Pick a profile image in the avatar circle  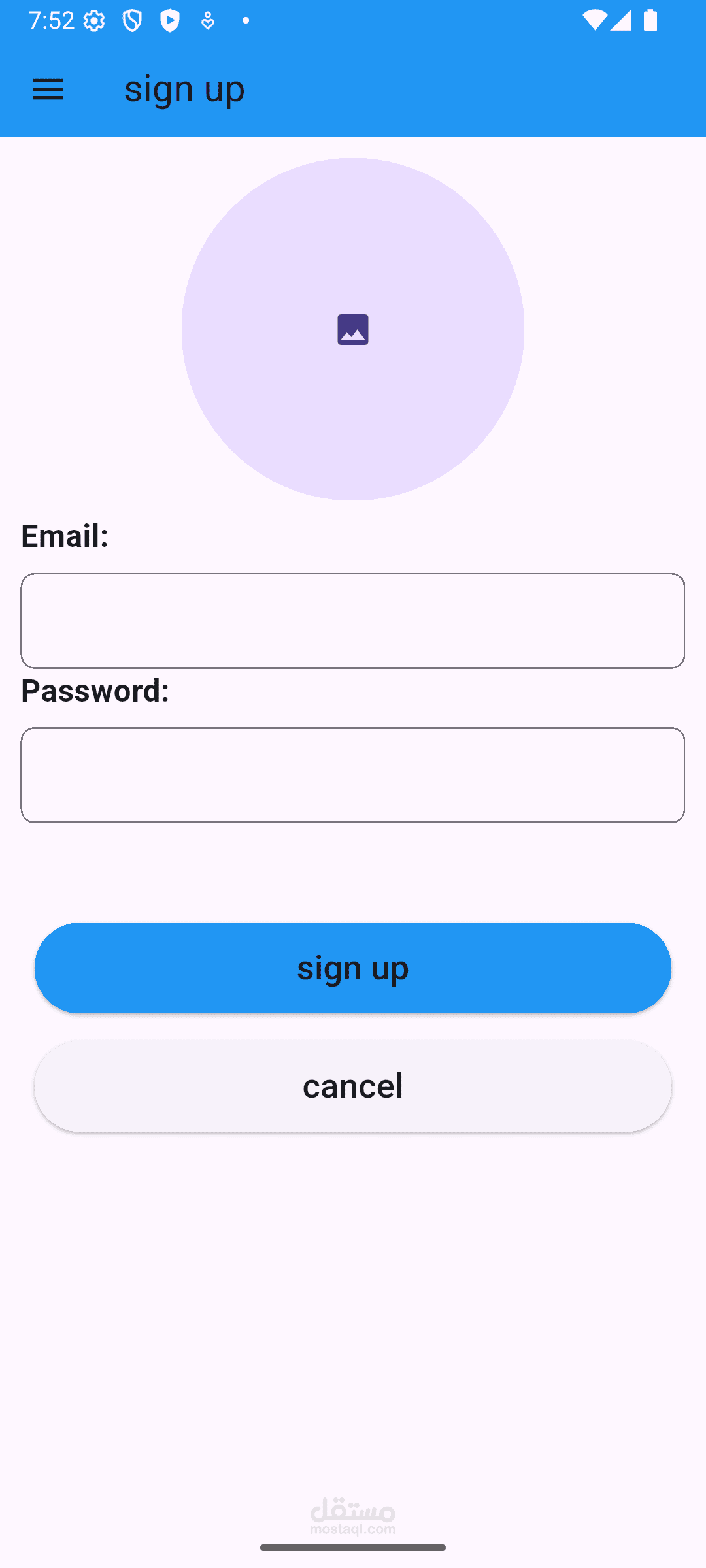pos(353,329)
